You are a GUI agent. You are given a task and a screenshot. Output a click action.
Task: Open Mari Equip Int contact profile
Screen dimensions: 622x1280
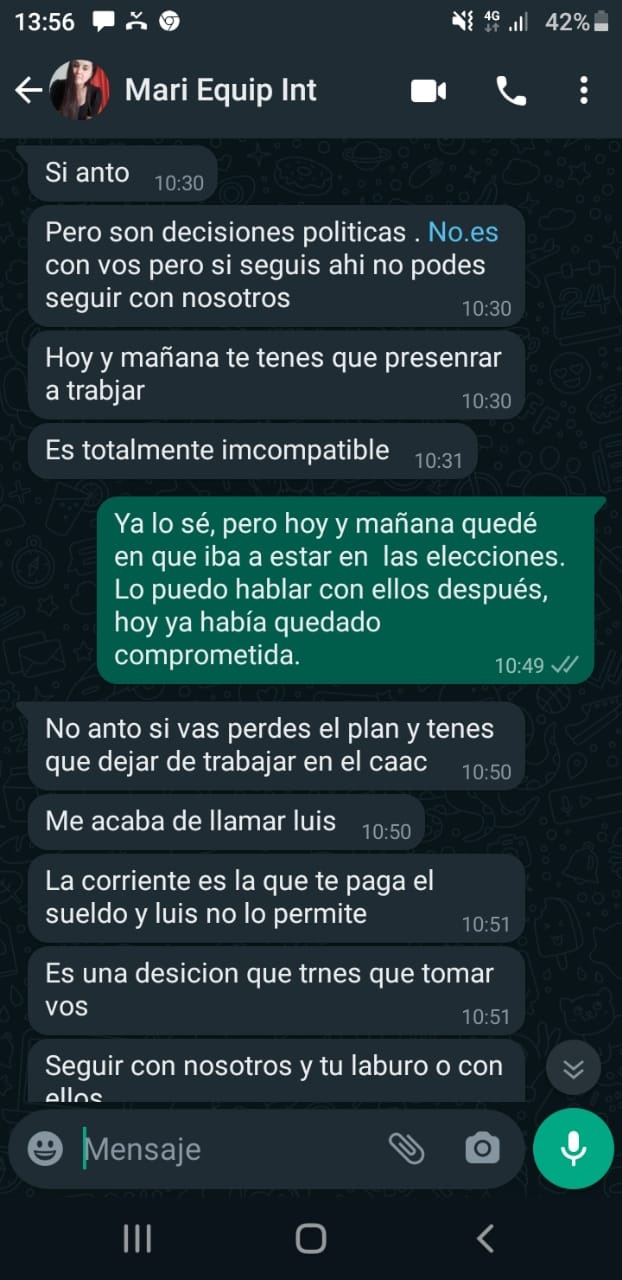click(x=220, y=91)
